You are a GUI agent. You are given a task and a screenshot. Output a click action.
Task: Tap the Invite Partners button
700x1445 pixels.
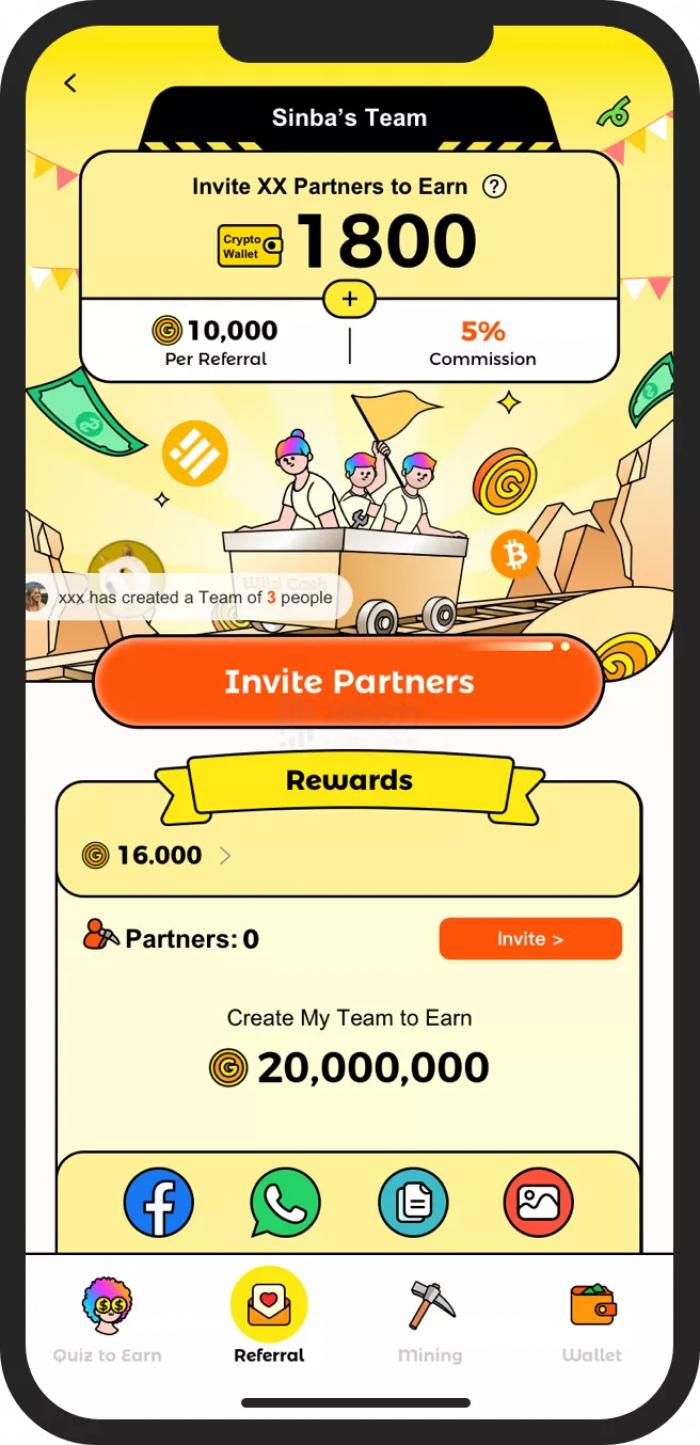[x=349, y=682]
